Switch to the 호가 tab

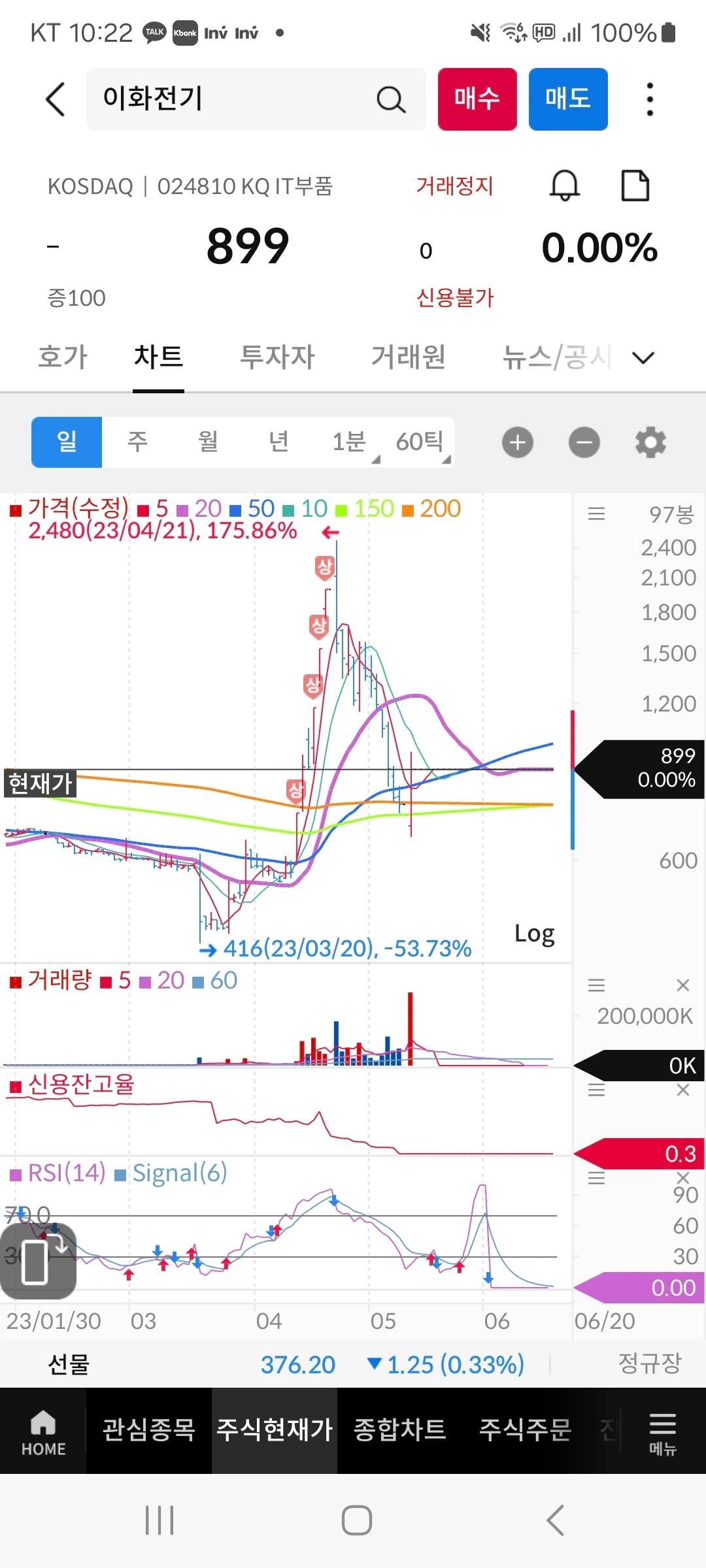[62, 357]
